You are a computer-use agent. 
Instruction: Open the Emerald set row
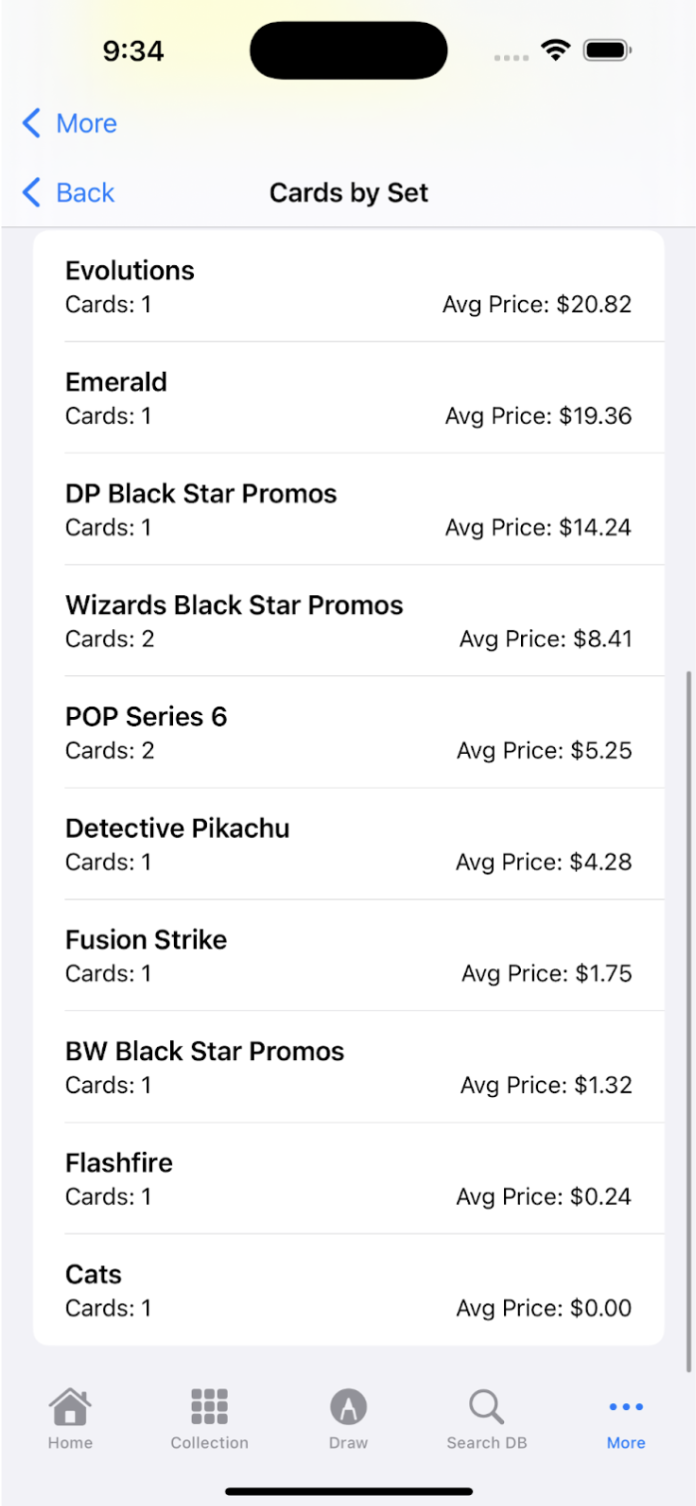click(x=348, y=398)
